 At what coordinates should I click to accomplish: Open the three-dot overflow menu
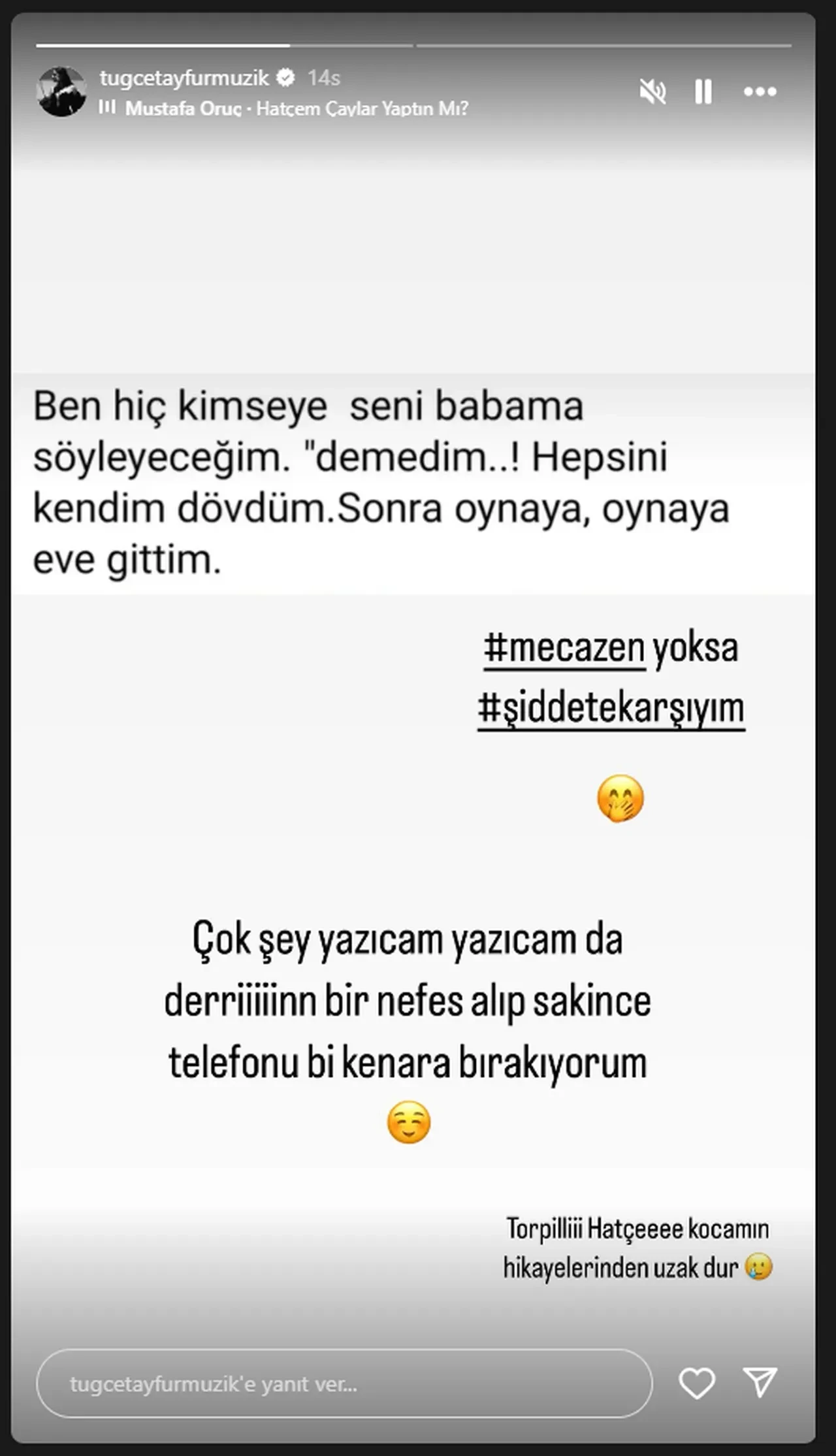coord(760,92)
